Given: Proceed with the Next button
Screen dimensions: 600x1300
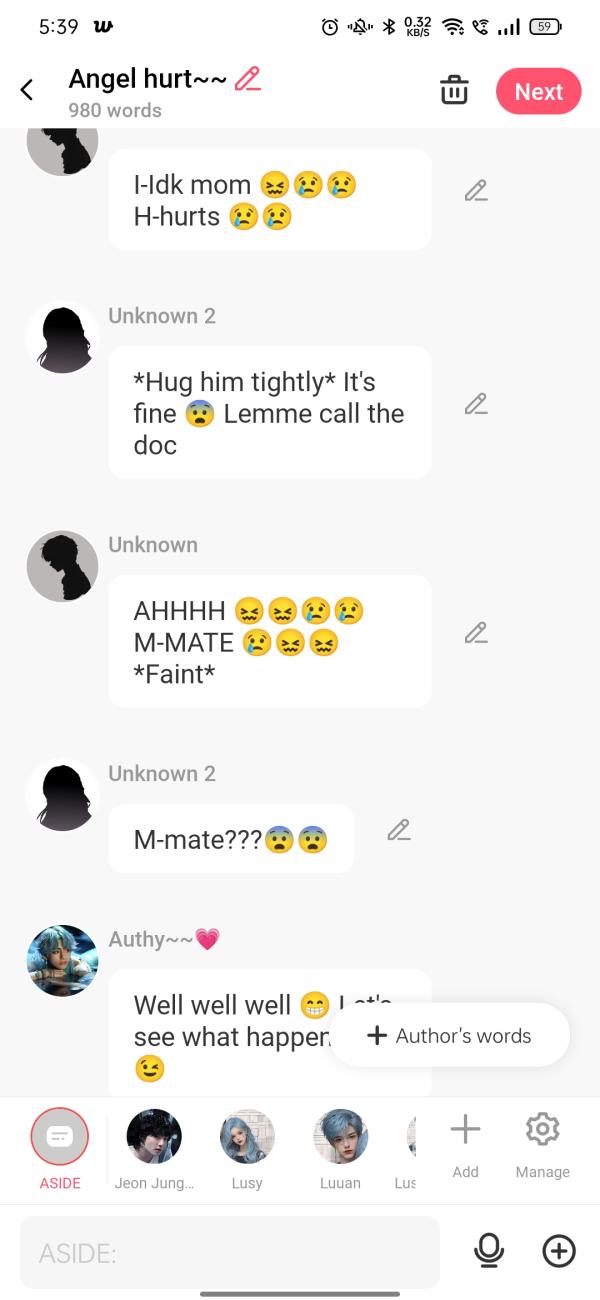Looking at the screenshot, I should coord(538,91).
